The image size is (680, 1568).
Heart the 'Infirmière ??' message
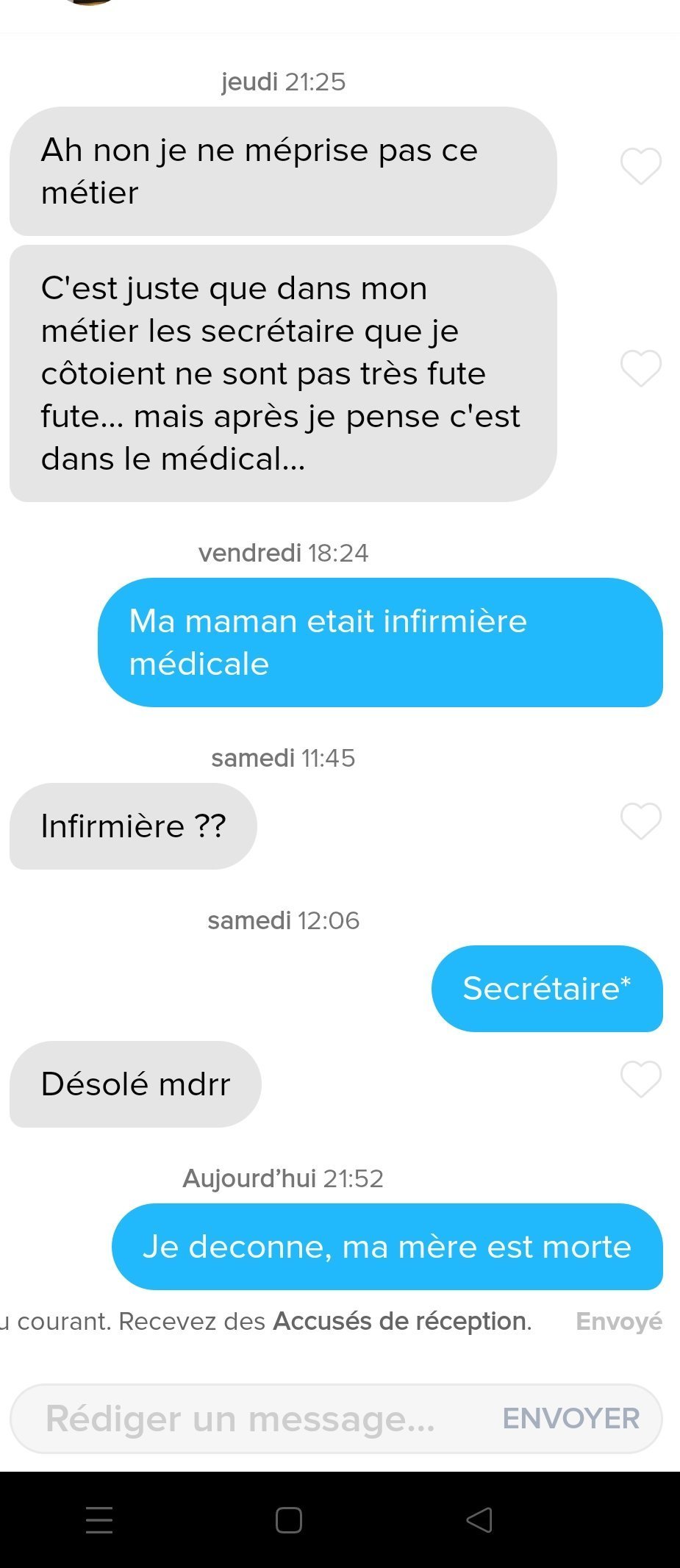[641, 821]
